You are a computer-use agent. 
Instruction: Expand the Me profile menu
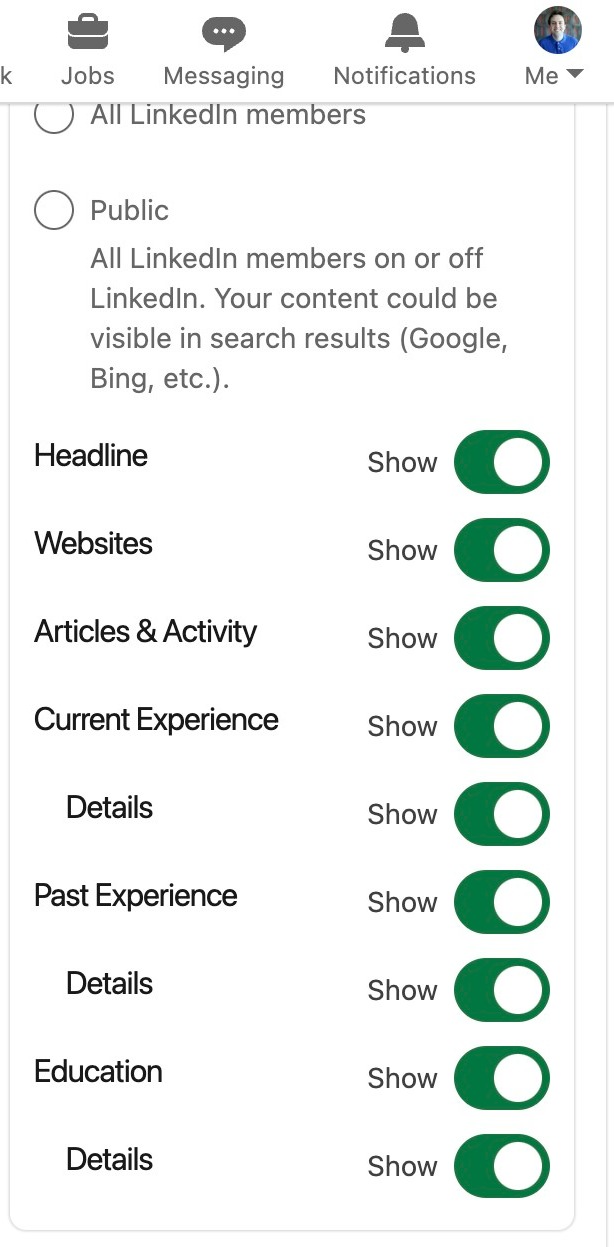point(555,52)
